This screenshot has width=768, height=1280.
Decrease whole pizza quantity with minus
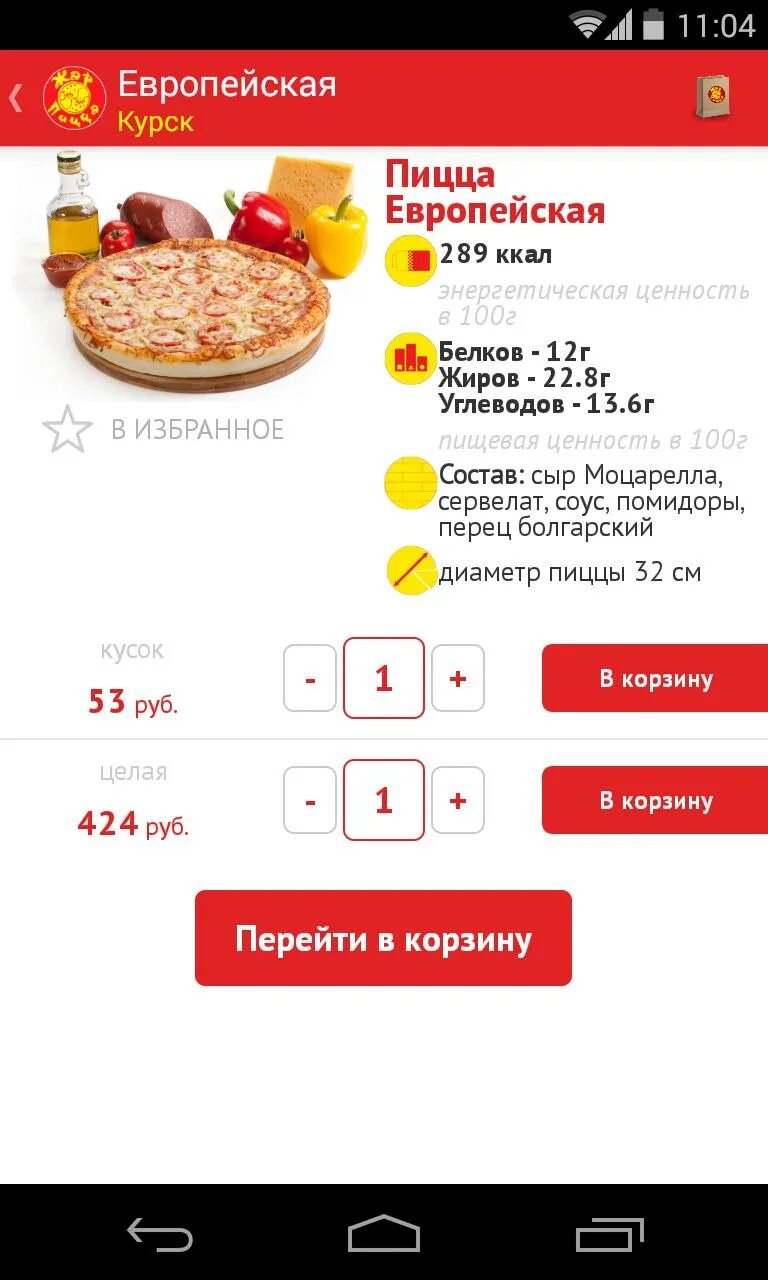tap(309, 800)
